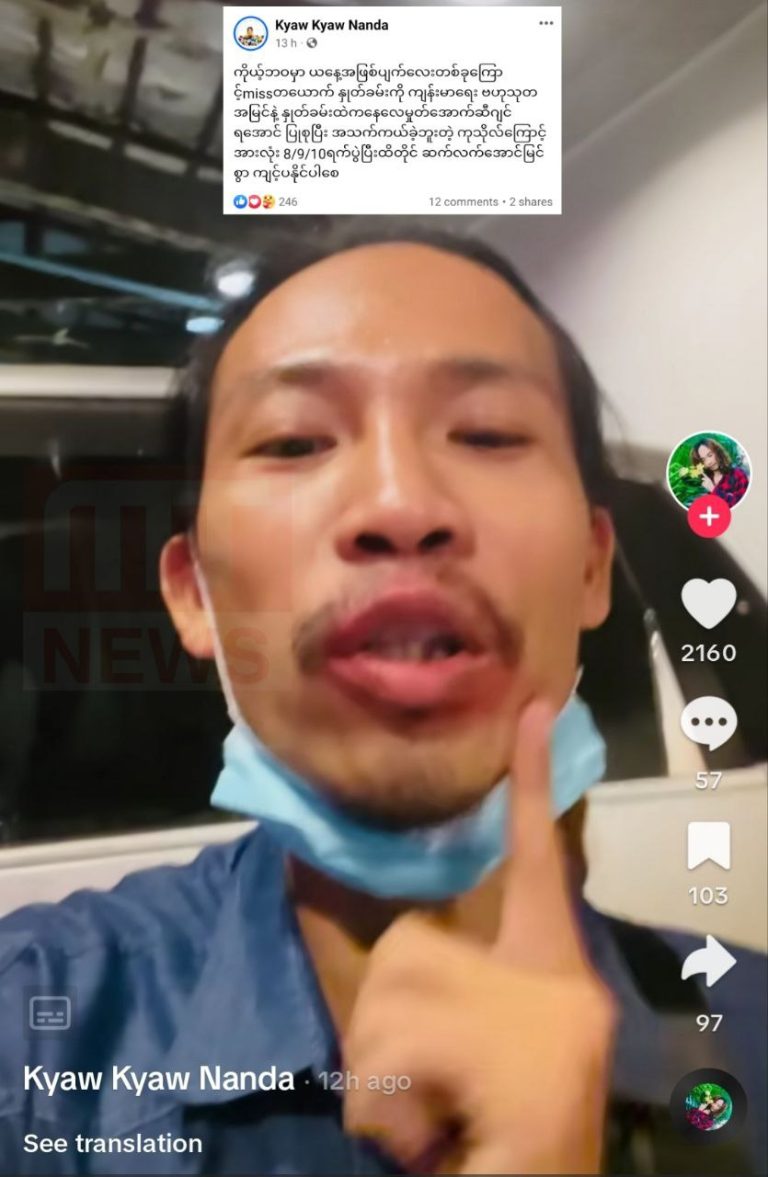Open the comments on this video

click(x=708, y=723)
